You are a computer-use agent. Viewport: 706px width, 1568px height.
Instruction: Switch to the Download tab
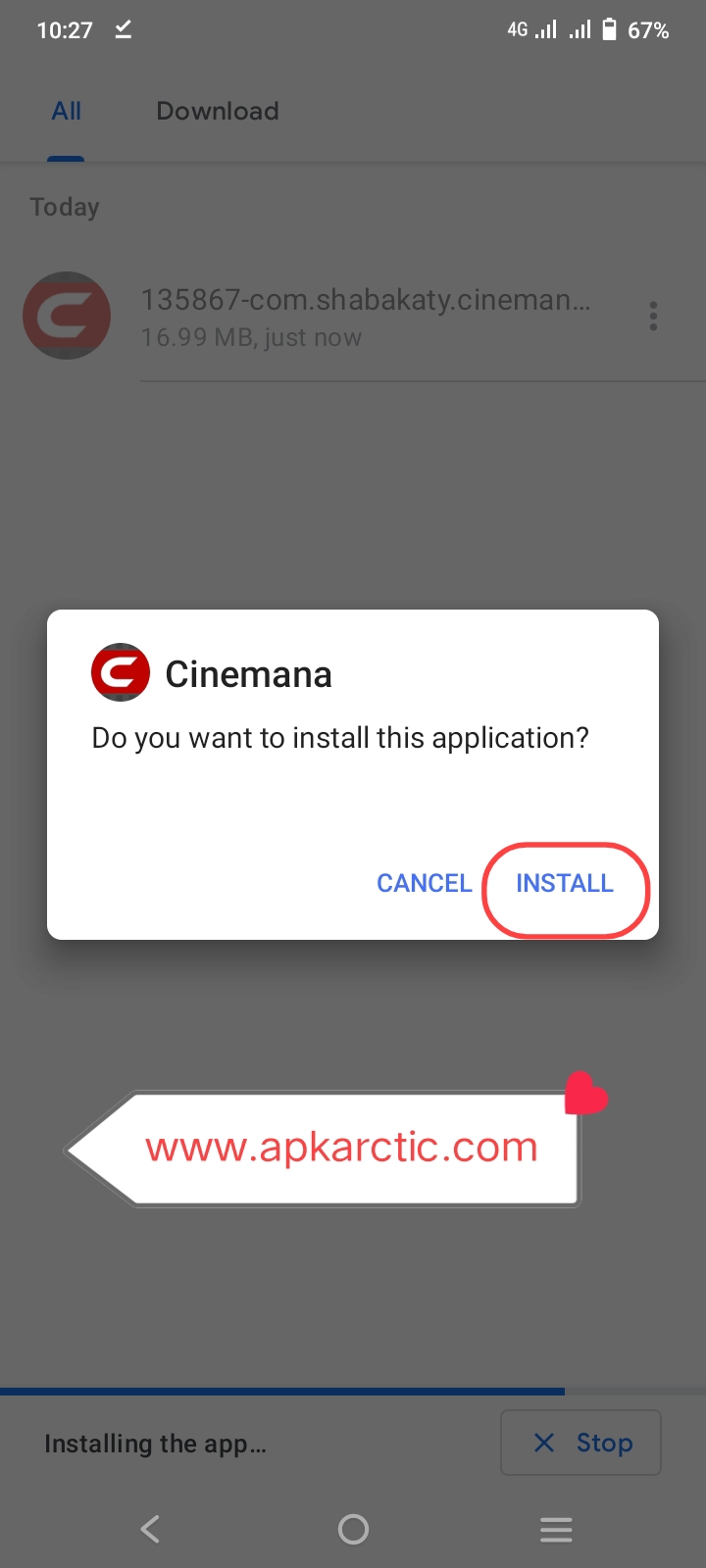(218, 111)
